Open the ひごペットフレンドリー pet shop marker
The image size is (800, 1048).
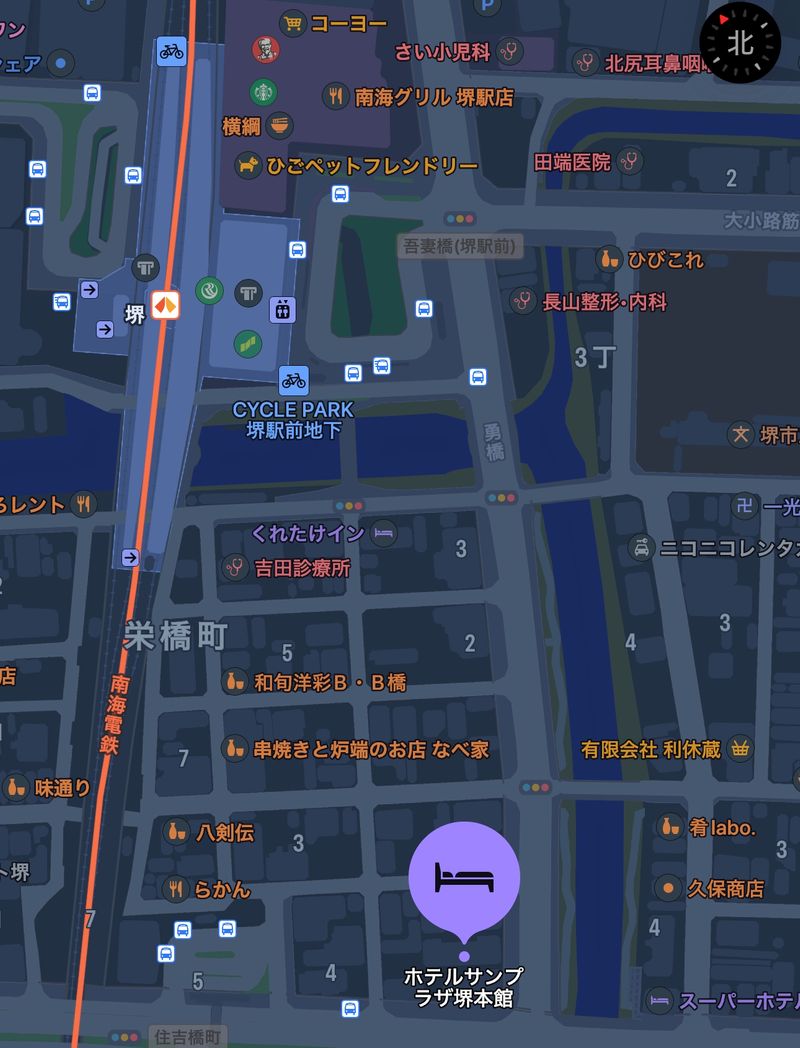point(248,165)
